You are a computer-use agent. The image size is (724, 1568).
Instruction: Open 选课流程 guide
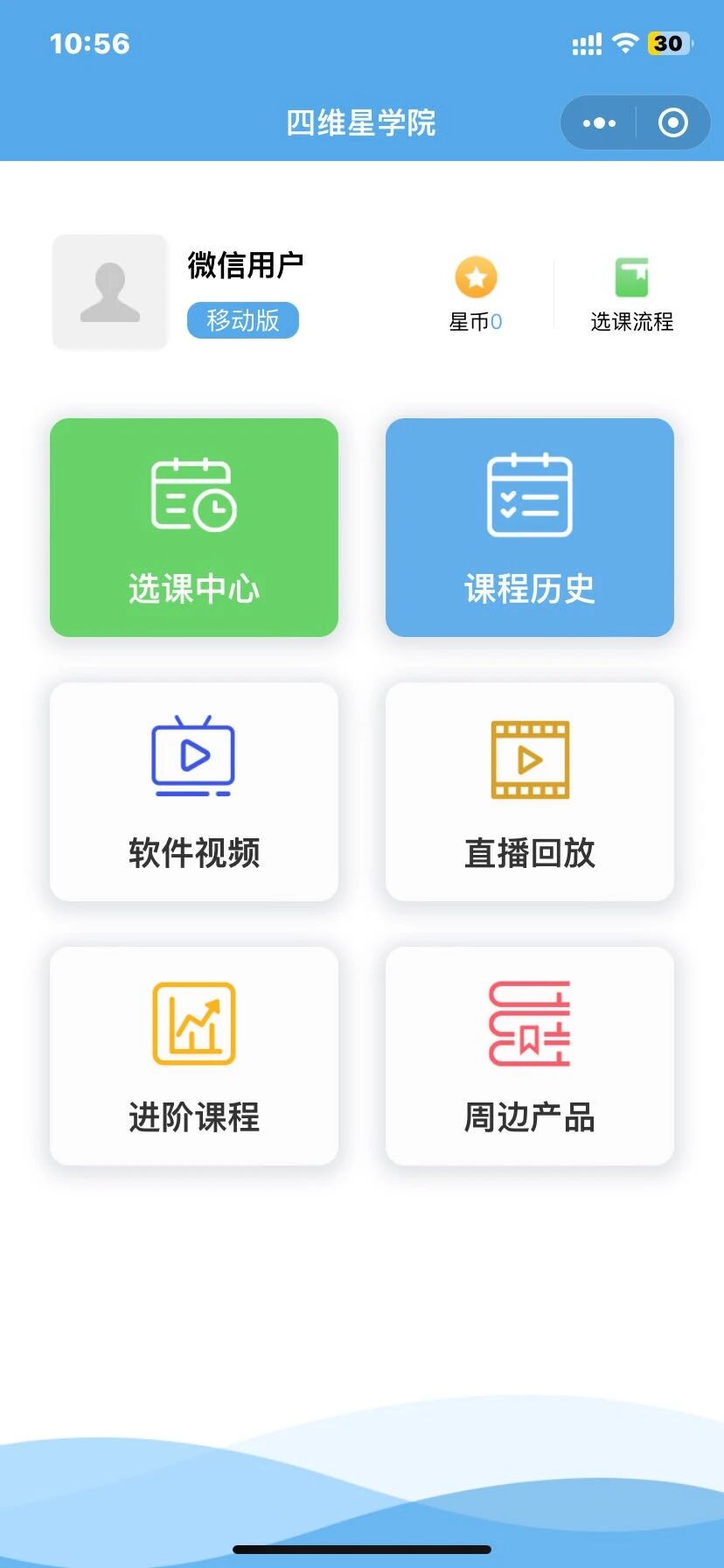pos(631,295)
